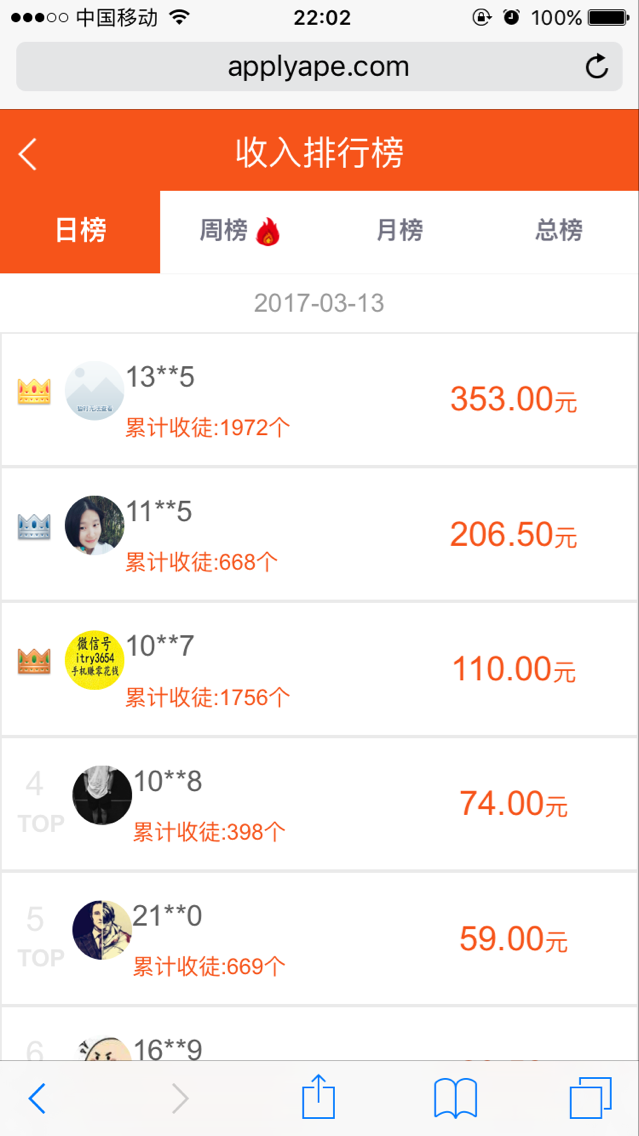Show all open Safari tabs
Viewport: 639px width, 1136px height.
(x=590, y=1098)
